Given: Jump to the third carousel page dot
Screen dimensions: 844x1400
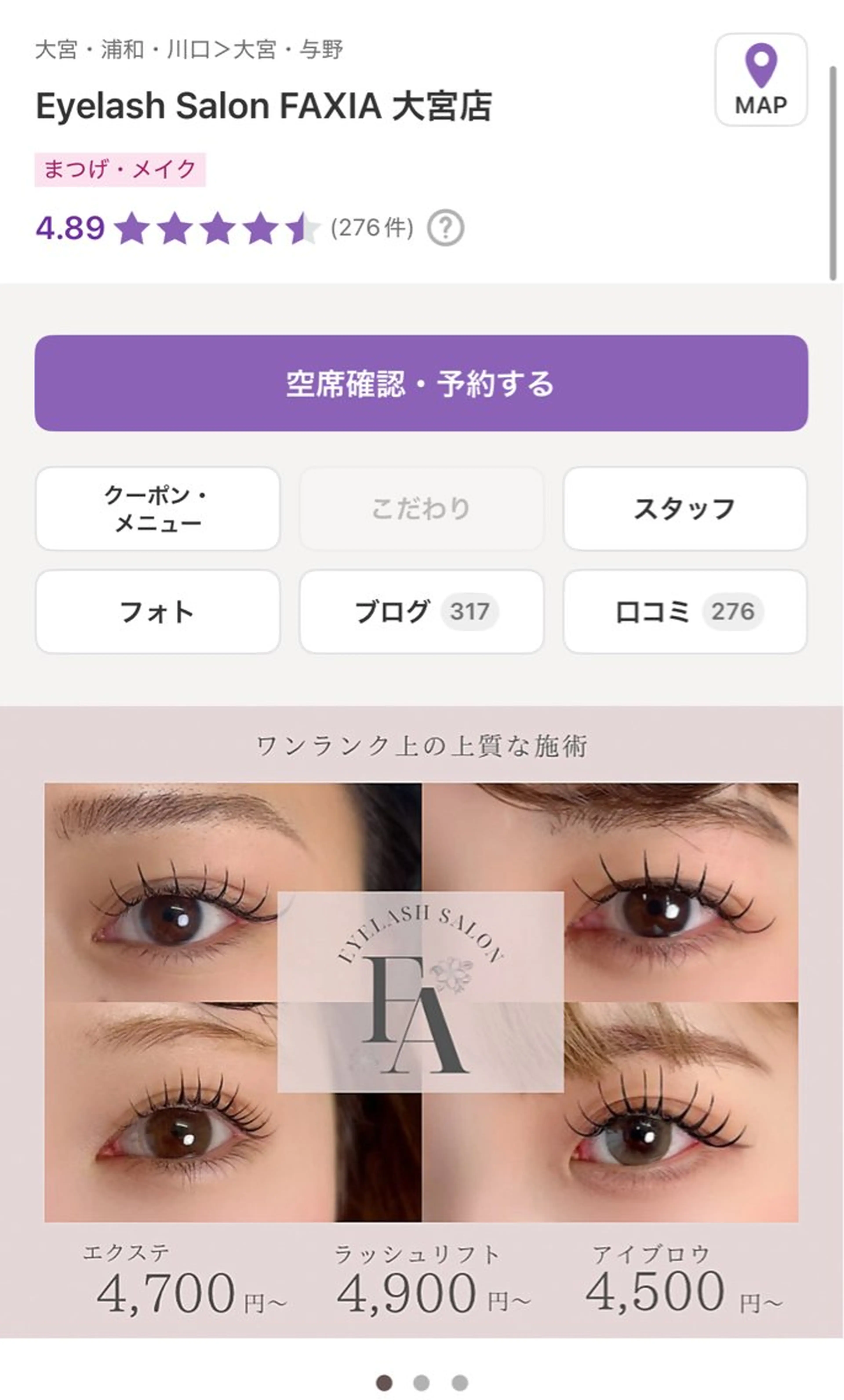Looking at the screenshot, I should pyautogui.click(x=460, y=1382).
